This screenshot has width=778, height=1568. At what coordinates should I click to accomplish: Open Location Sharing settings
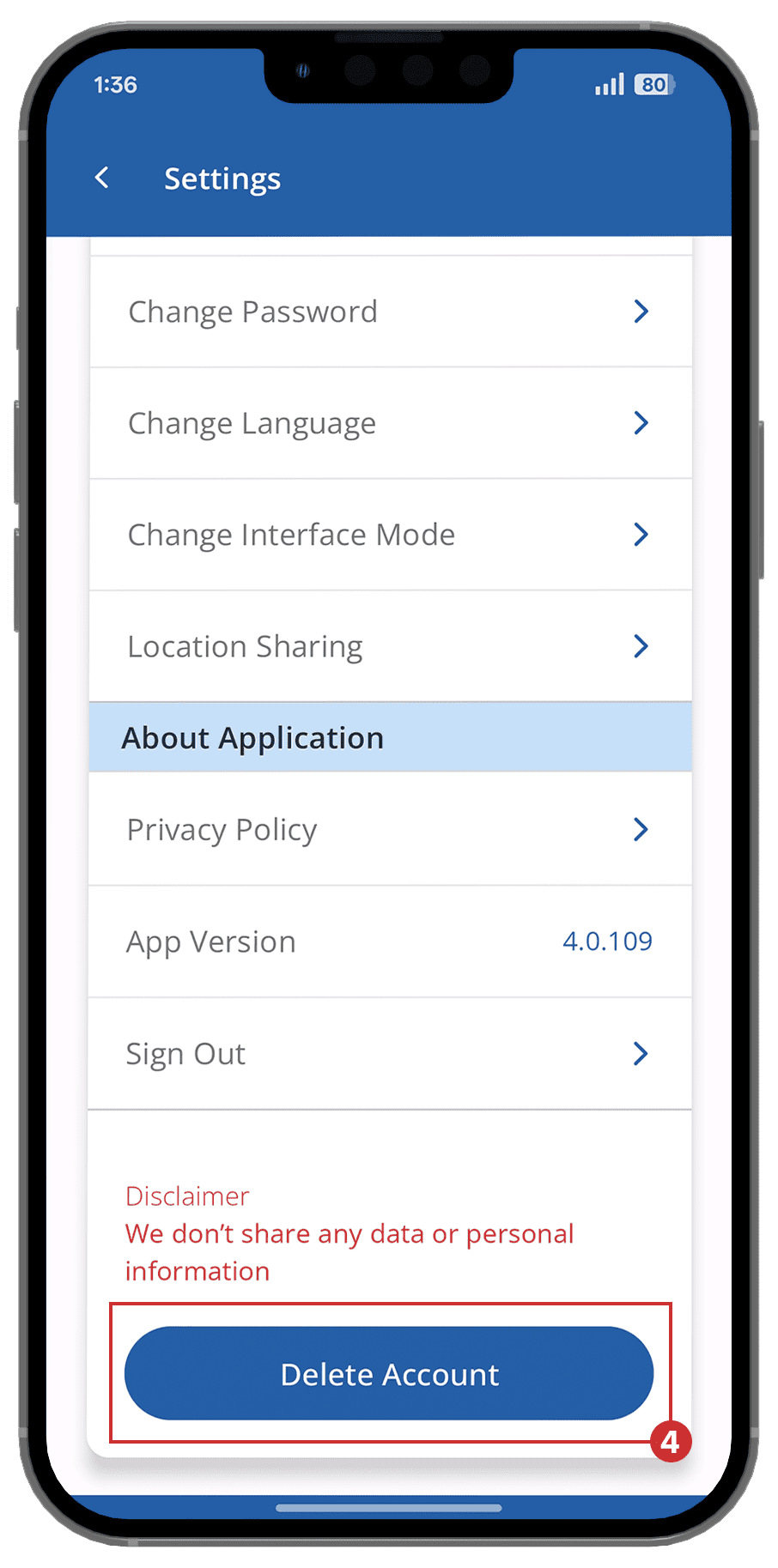(x=391, y=646)
